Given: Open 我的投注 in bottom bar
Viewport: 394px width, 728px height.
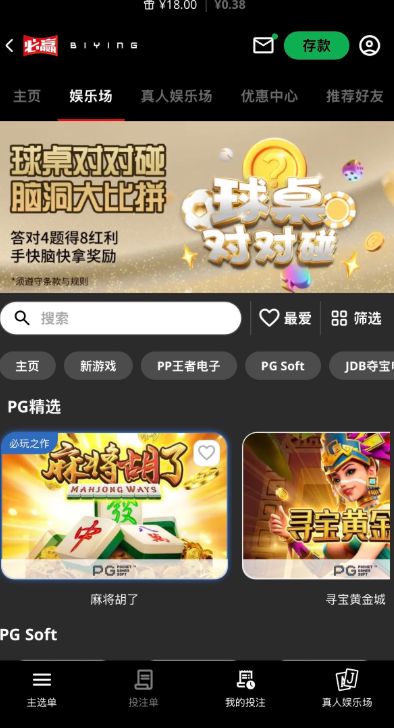Looking at the screenshot, I should point(245,689).
